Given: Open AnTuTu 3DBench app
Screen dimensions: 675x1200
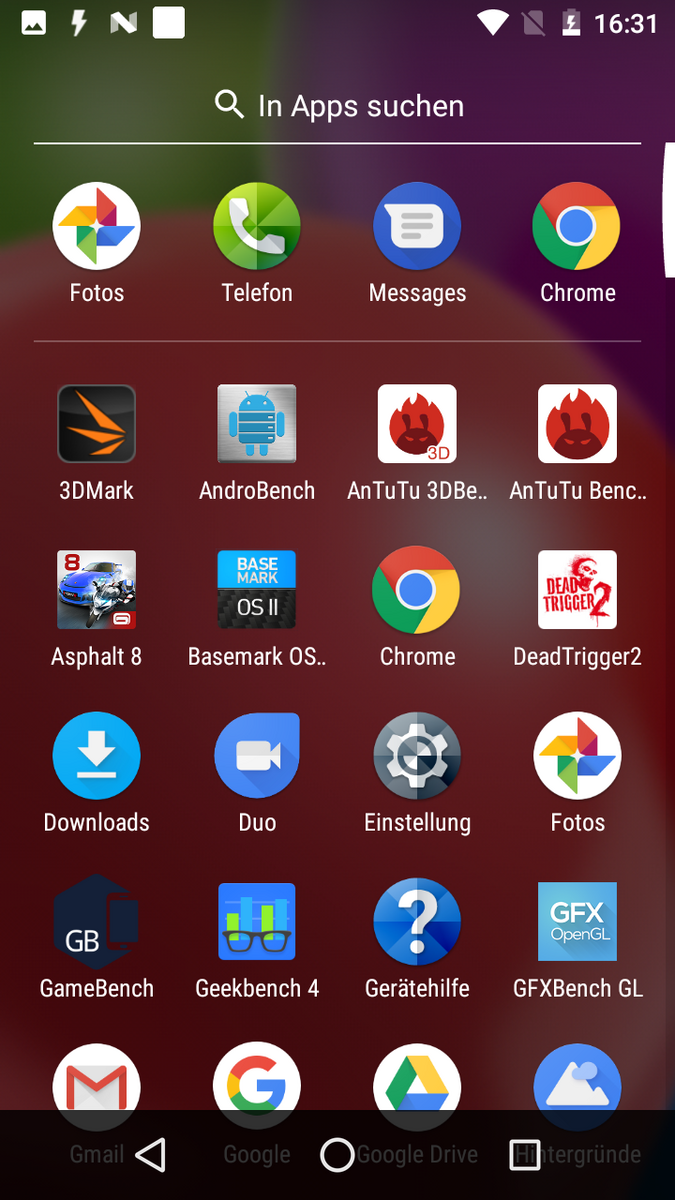Looking at the screenshot, I should (x=417, y=424).
